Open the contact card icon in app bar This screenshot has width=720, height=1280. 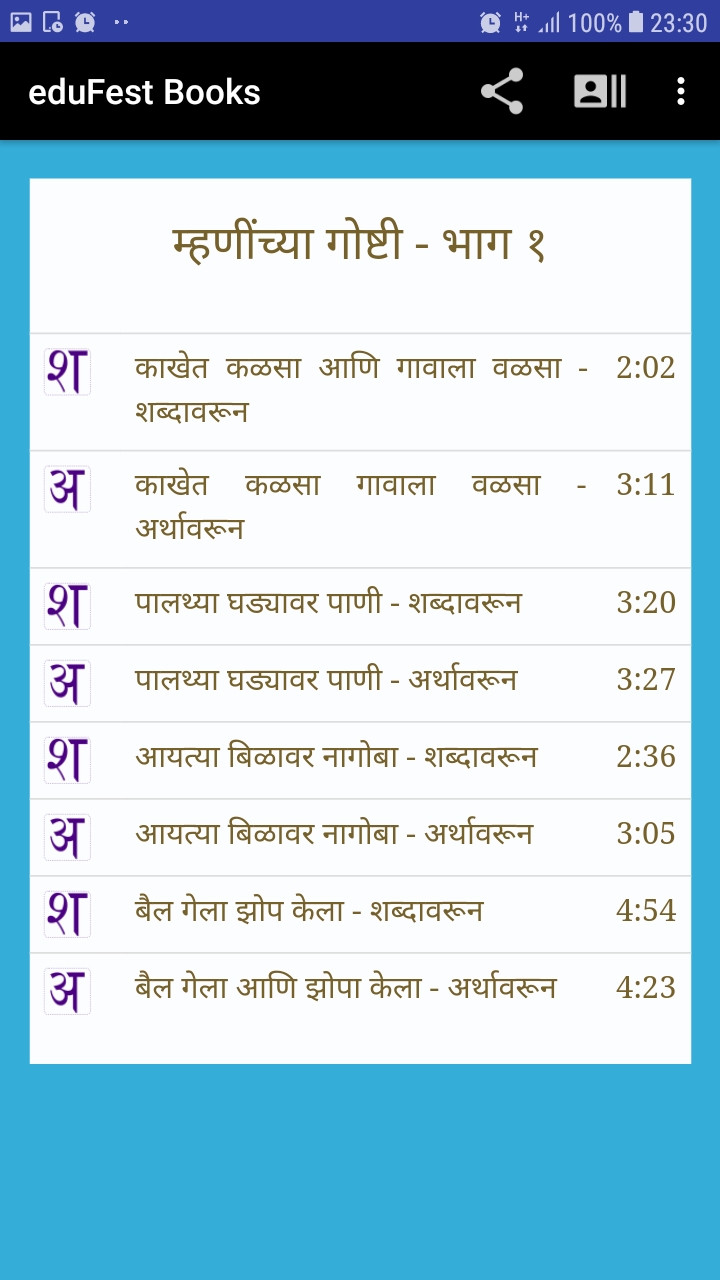(599, 92)
